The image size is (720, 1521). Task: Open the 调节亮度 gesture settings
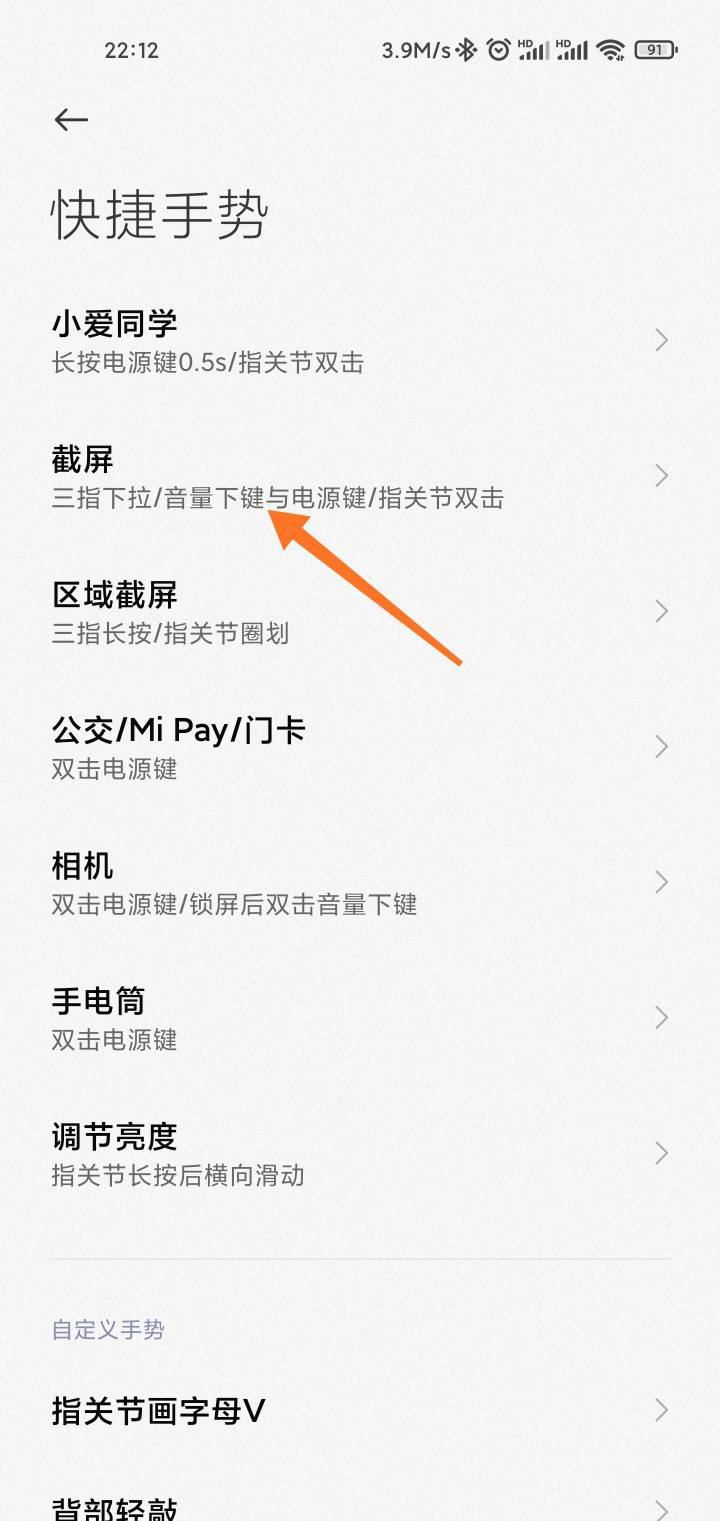tap(360, 1153)
